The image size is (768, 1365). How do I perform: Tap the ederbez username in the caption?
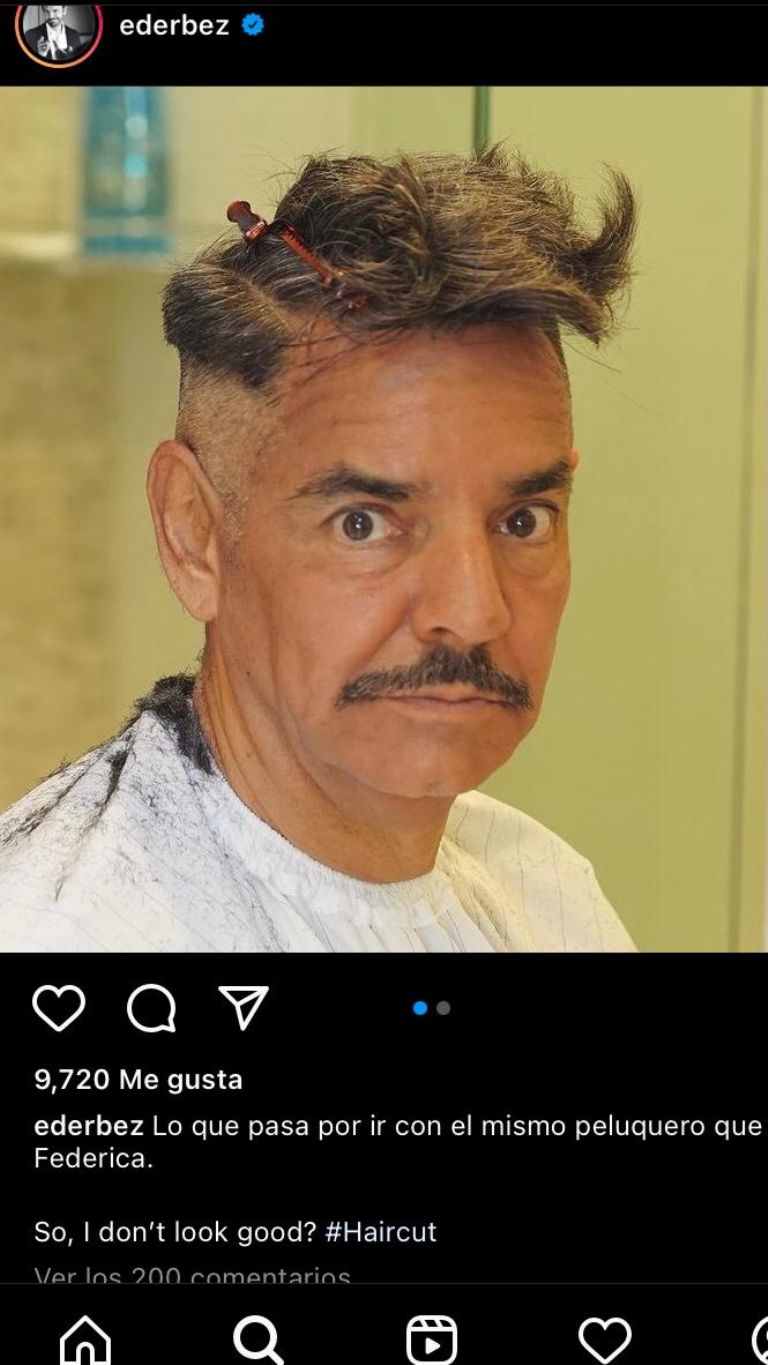point(88,1126)
